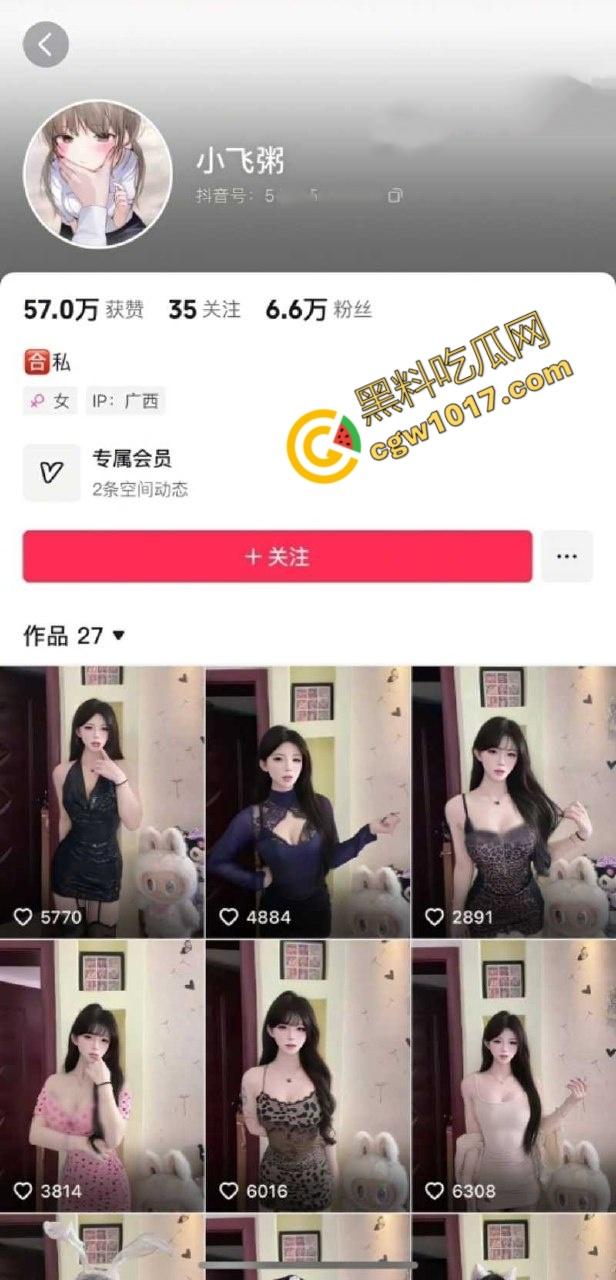Copy the 抖音号 with the copy icon

[x=396, y=196]
